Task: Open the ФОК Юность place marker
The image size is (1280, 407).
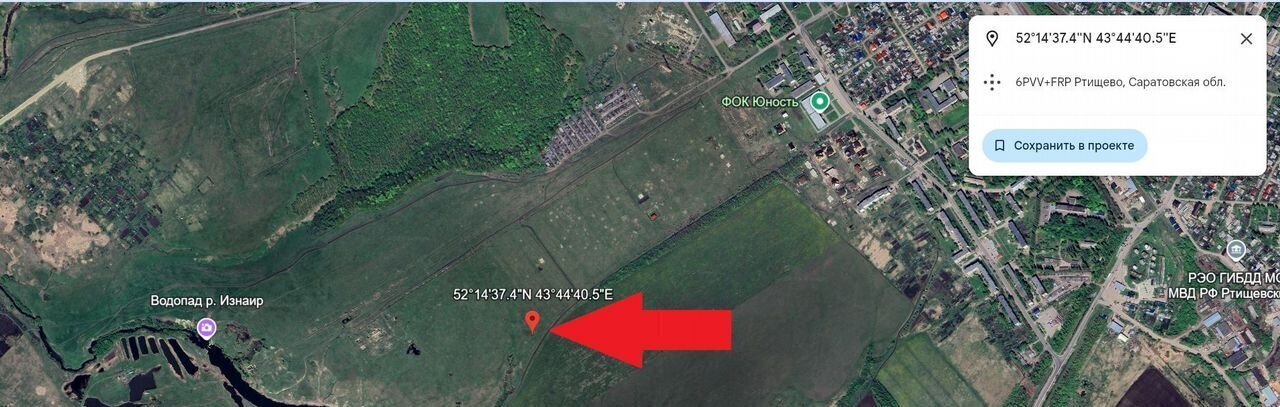Action: coord(820,101)
